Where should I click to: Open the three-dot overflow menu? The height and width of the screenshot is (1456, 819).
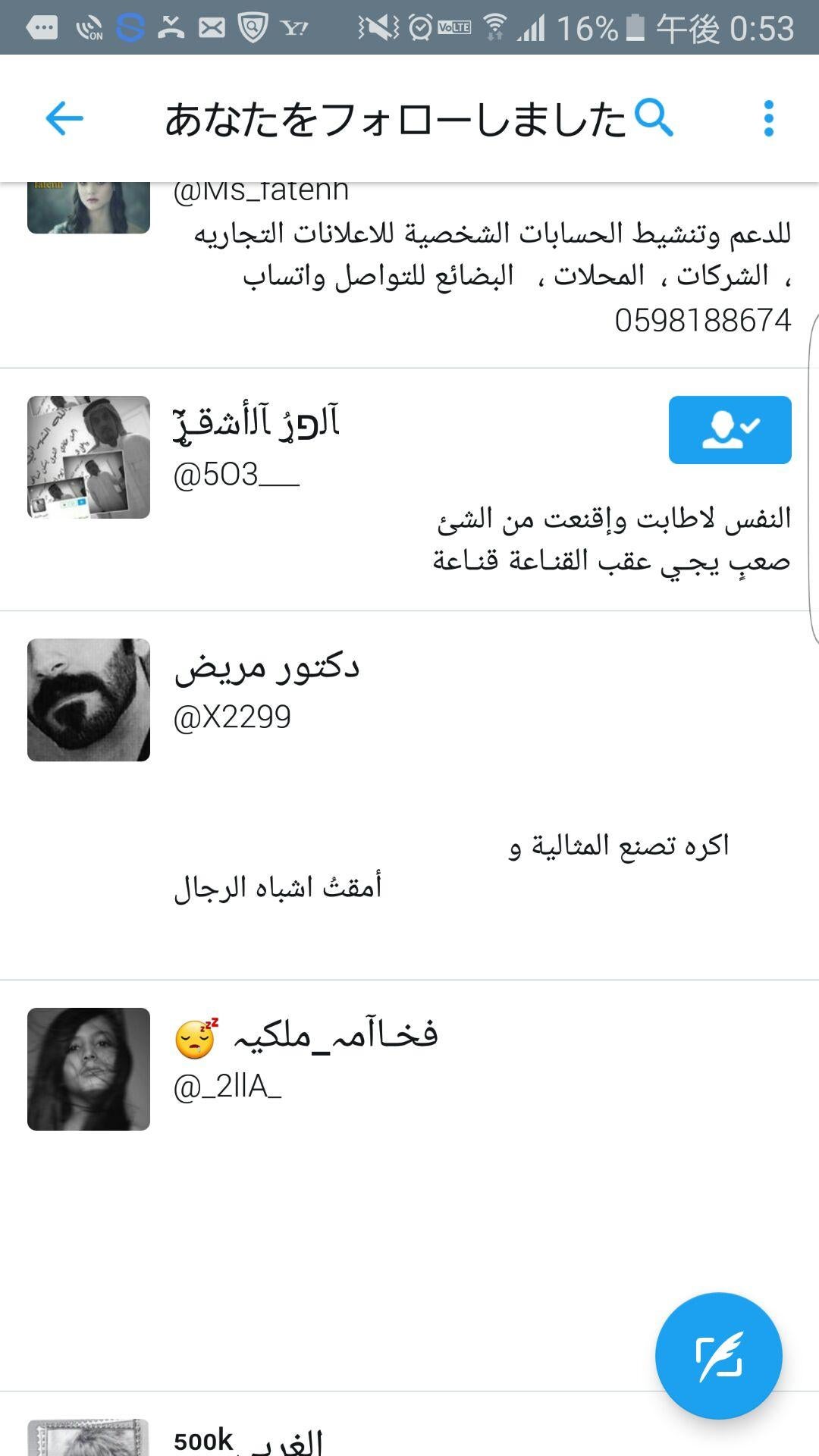[x=768, y=119]
